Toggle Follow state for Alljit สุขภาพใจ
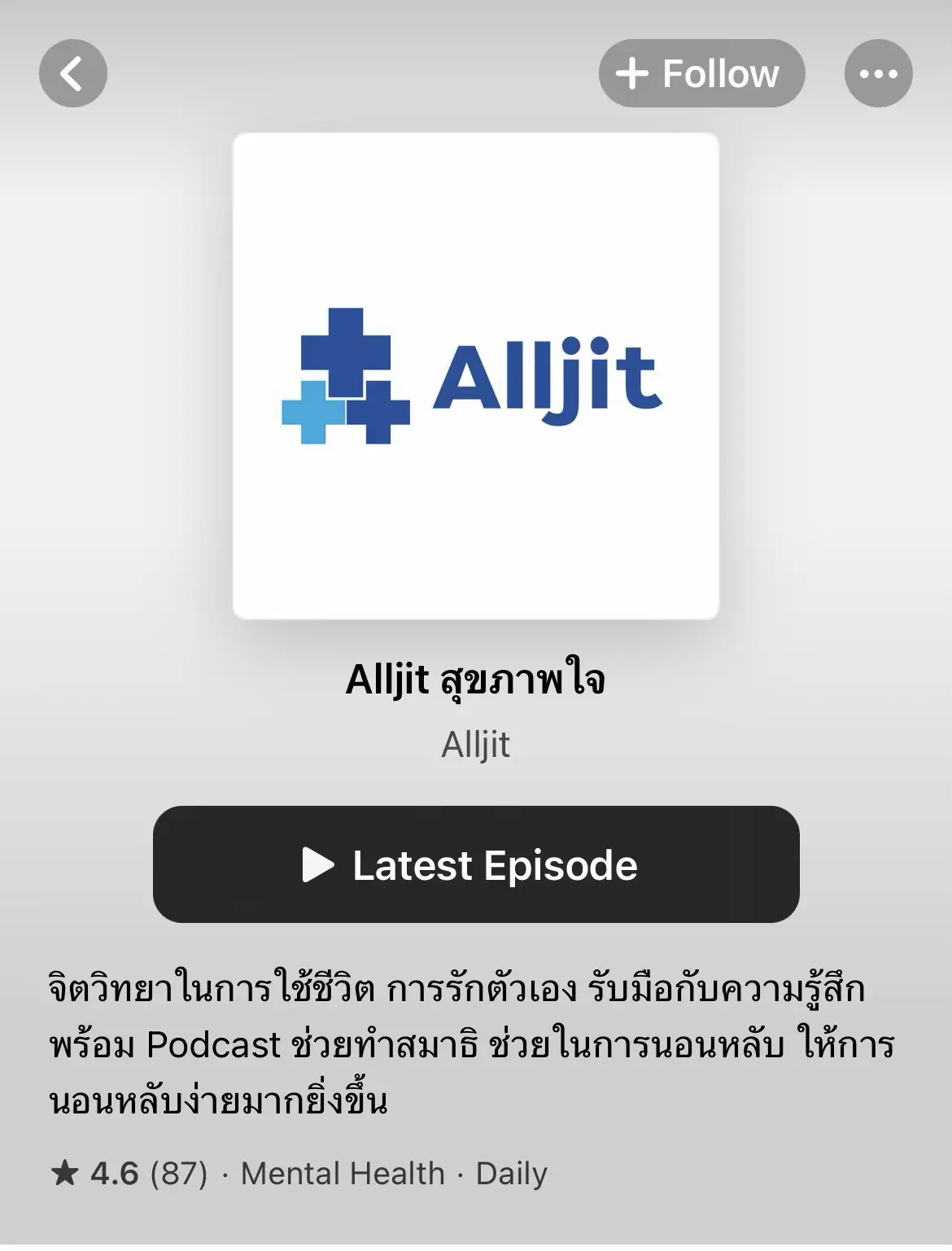 [702, 72]
